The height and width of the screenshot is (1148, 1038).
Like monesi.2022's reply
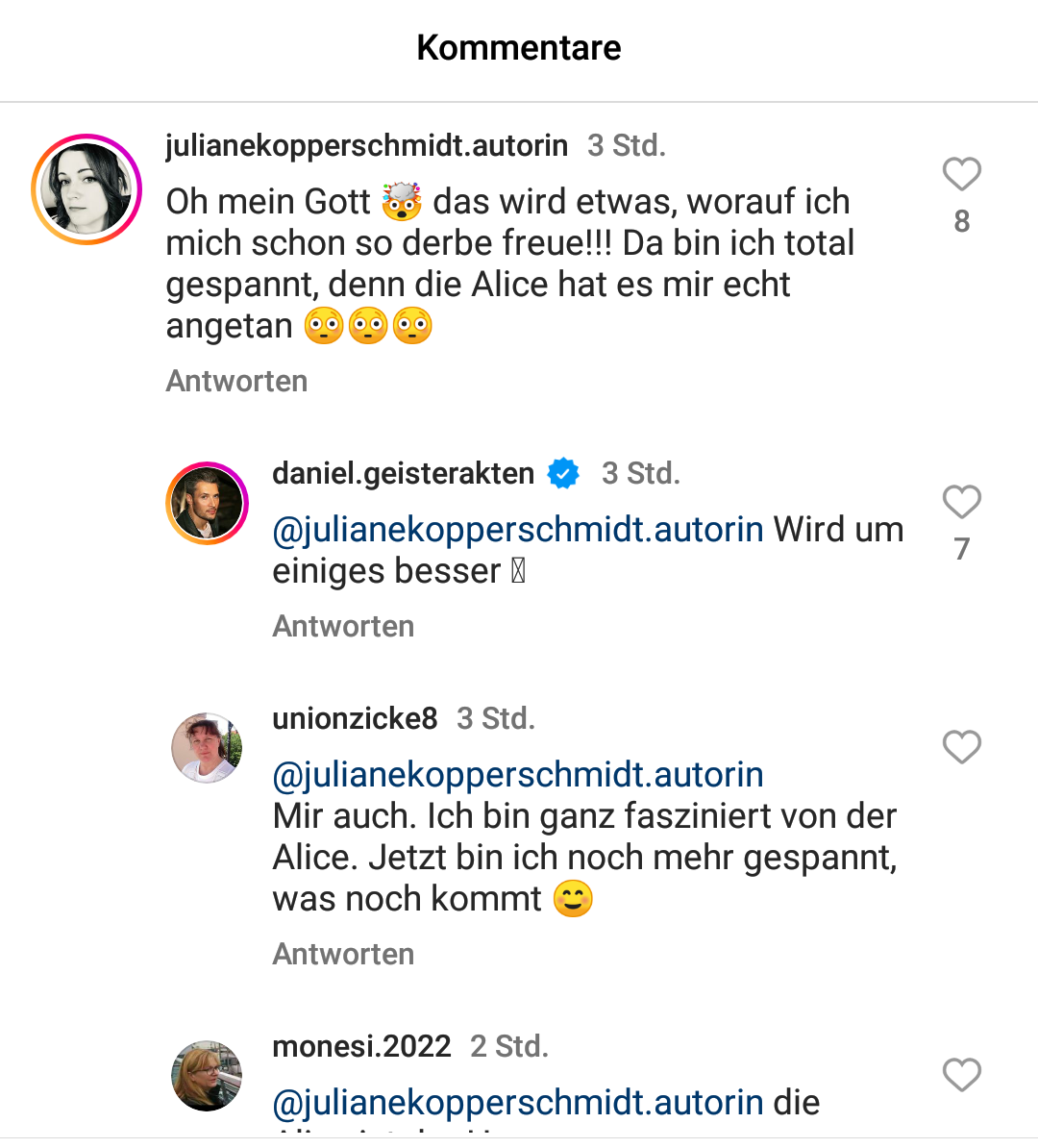click(x=961, y=1075)
